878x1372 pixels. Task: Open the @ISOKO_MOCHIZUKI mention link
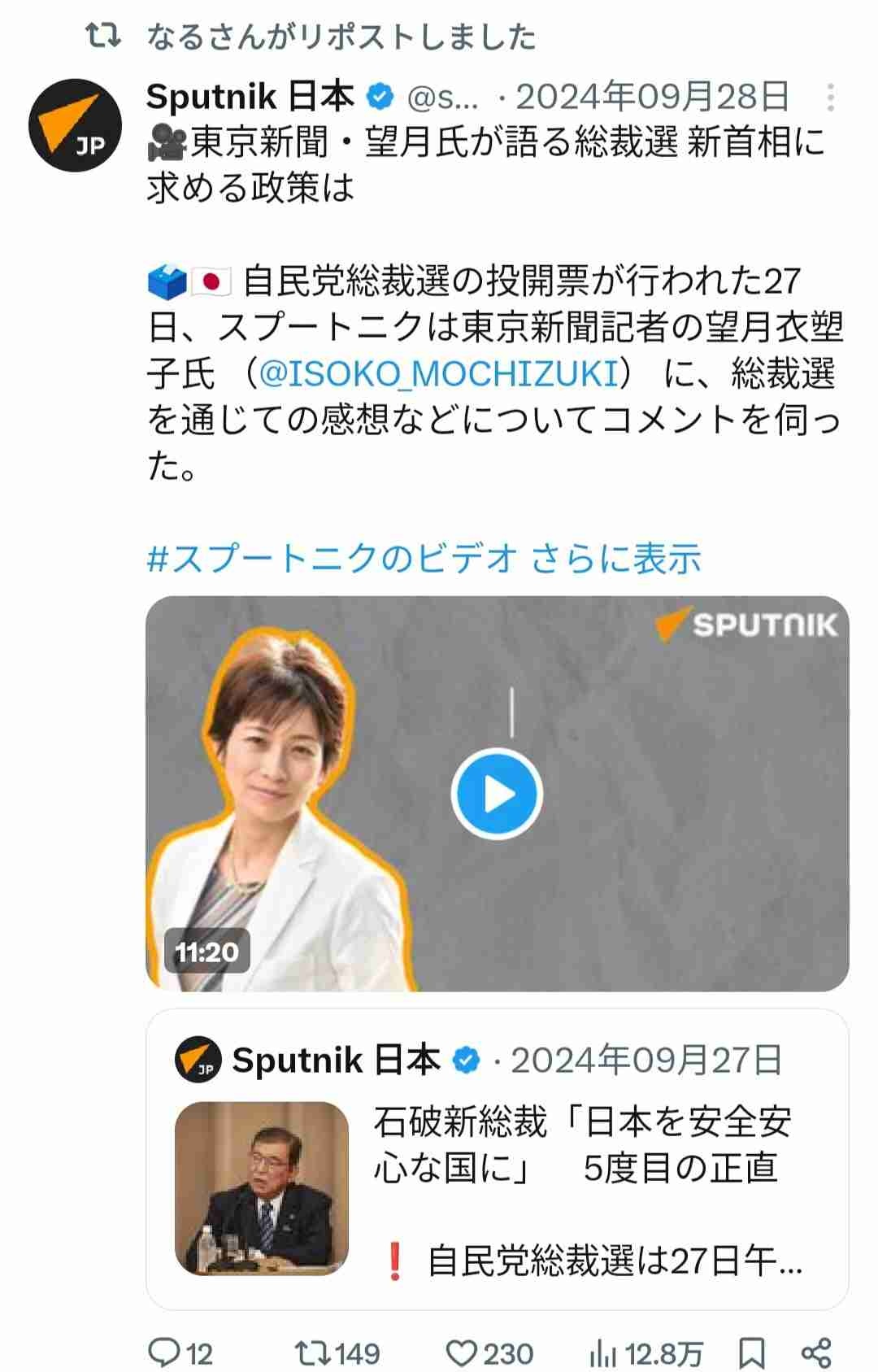[439, 373]
